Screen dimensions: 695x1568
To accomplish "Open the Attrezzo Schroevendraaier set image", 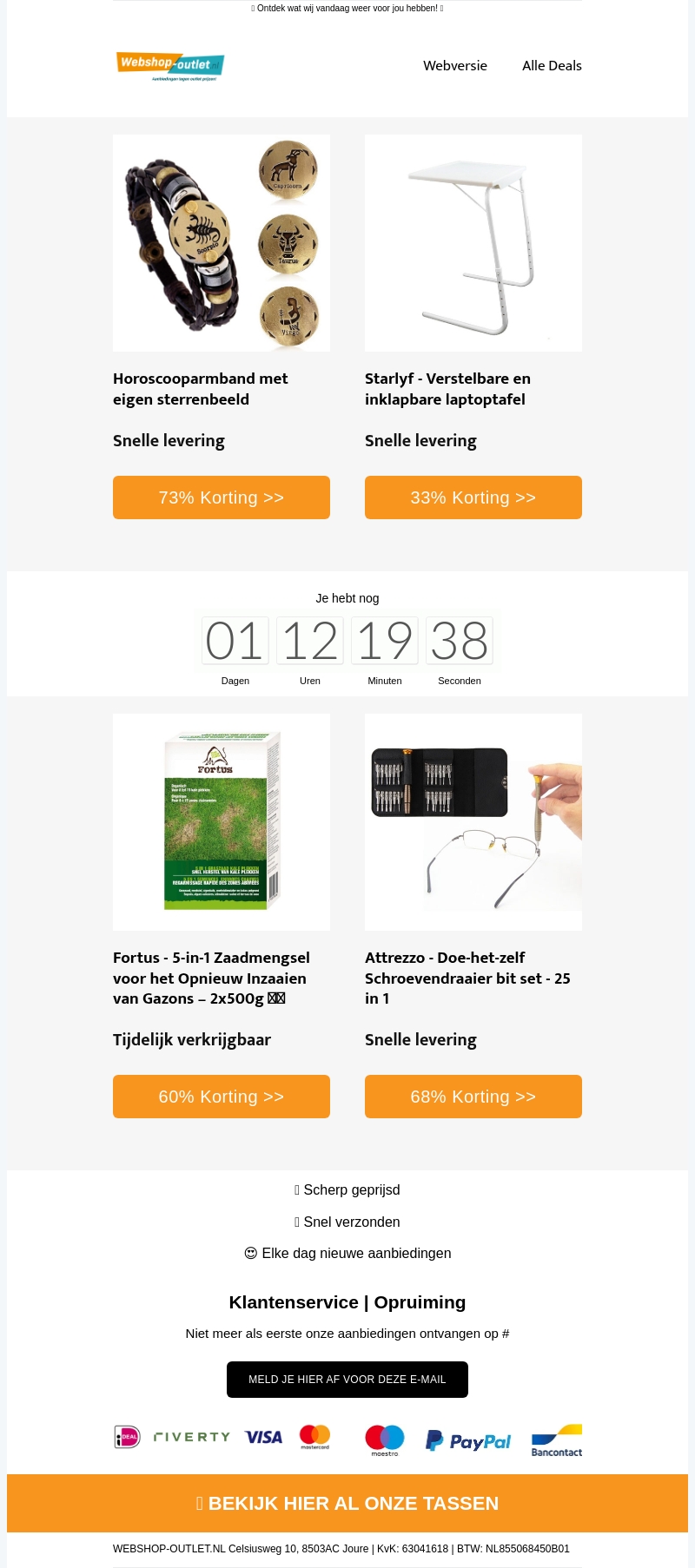I will pyautogui.click(x=473, y=822).
